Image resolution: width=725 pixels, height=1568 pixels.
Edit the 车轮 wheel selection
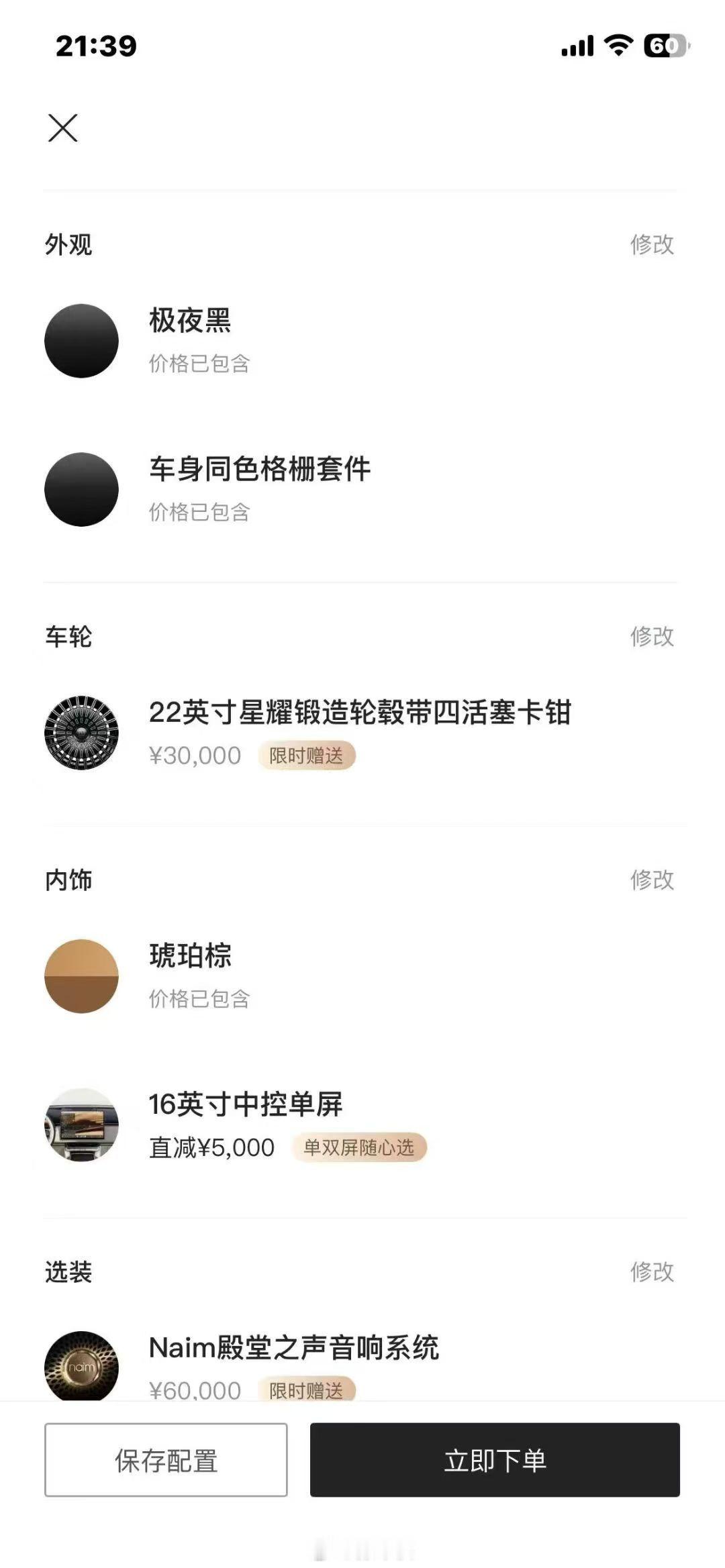click(651, 636)
